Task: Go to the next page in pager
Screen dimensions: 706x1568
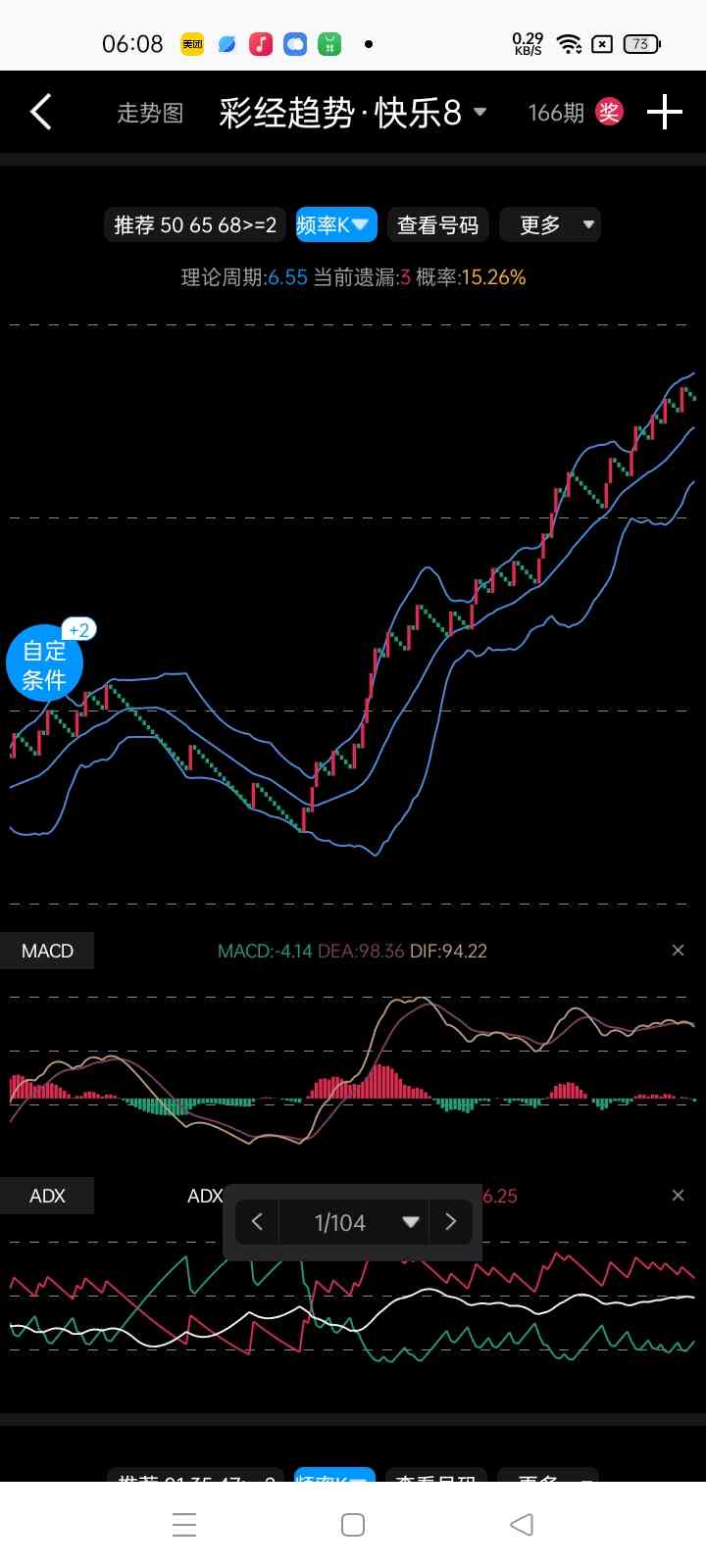Action: [x=451, y=1222]
